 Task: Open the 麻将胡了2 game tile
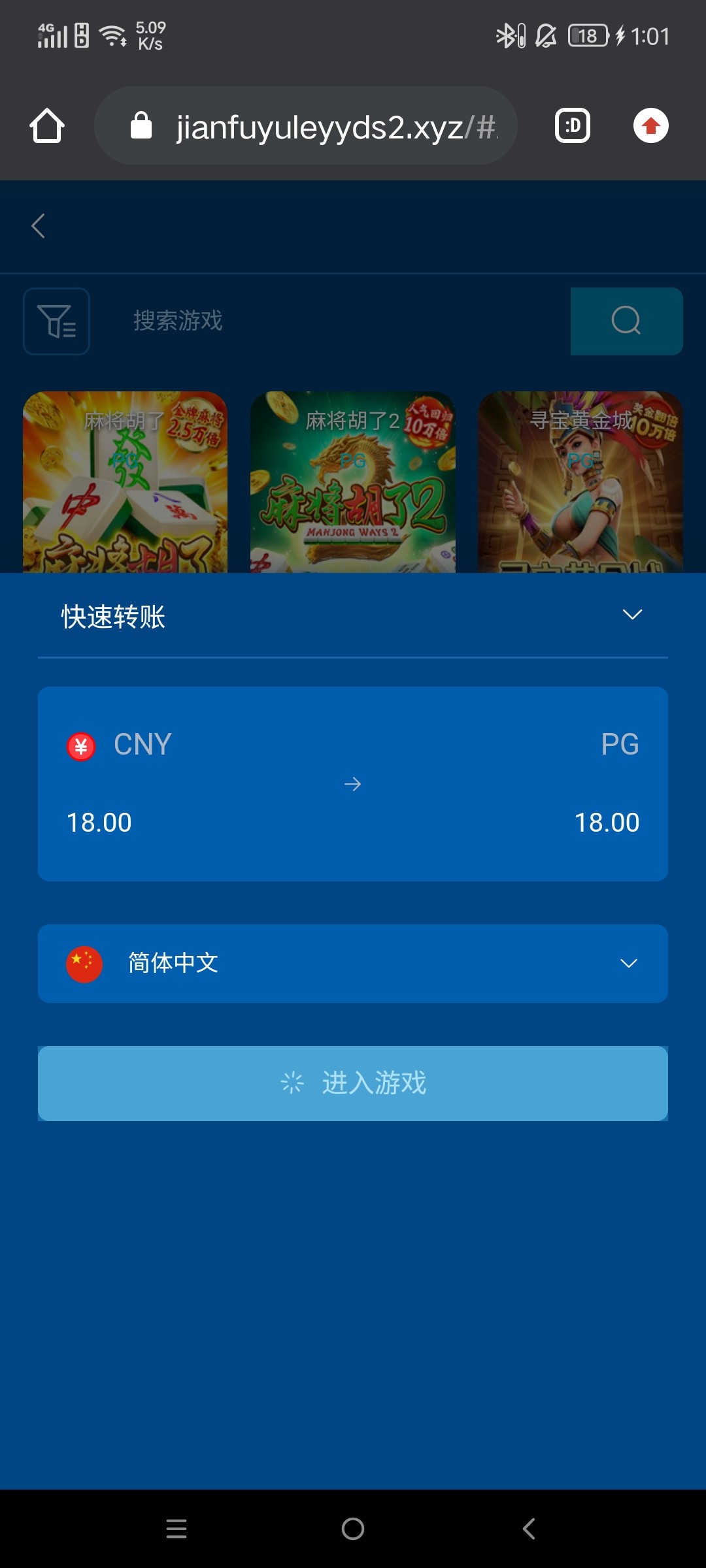tap(352, 482)
